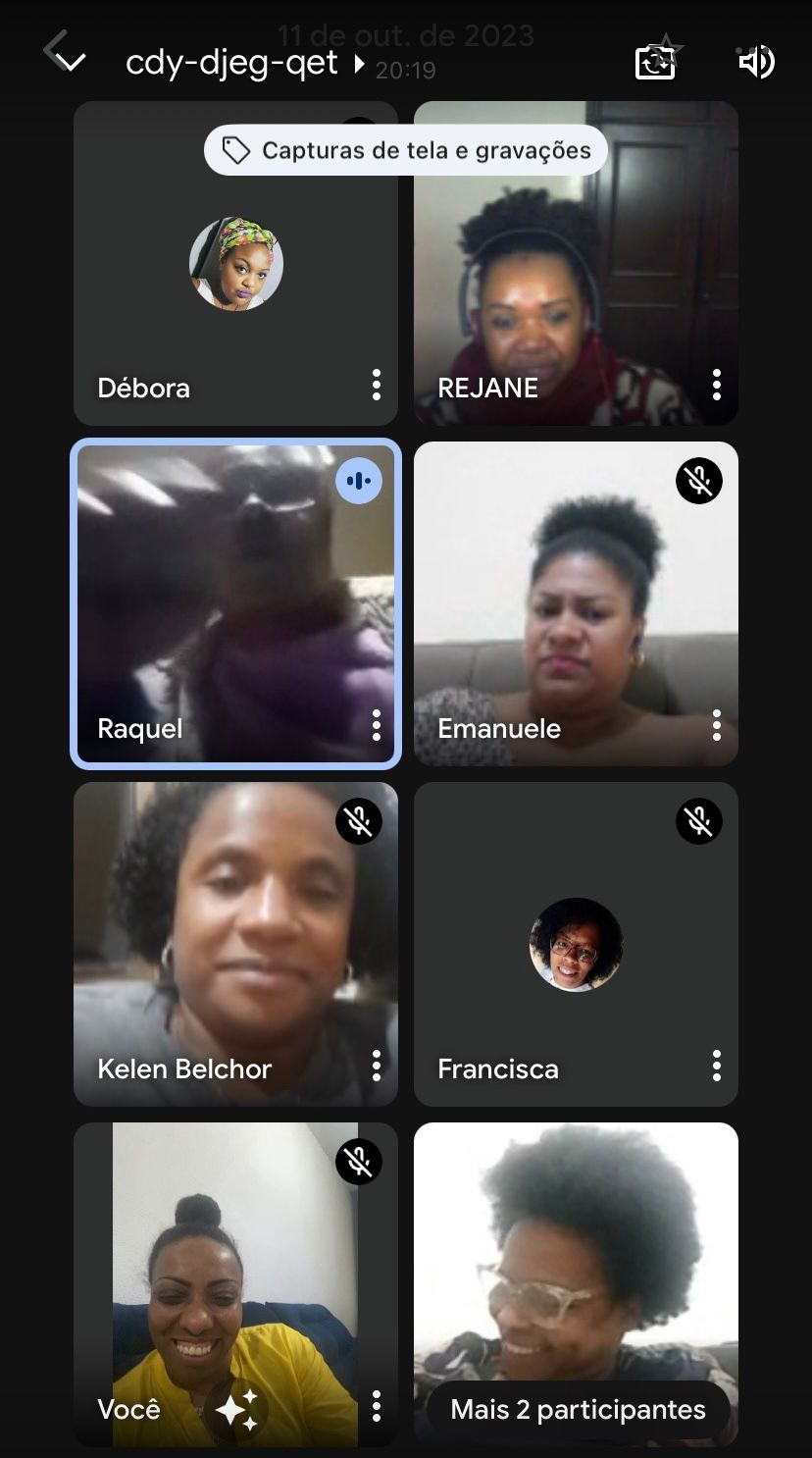
Task: Open the options menu on Débora's tile
Action: 376,385
